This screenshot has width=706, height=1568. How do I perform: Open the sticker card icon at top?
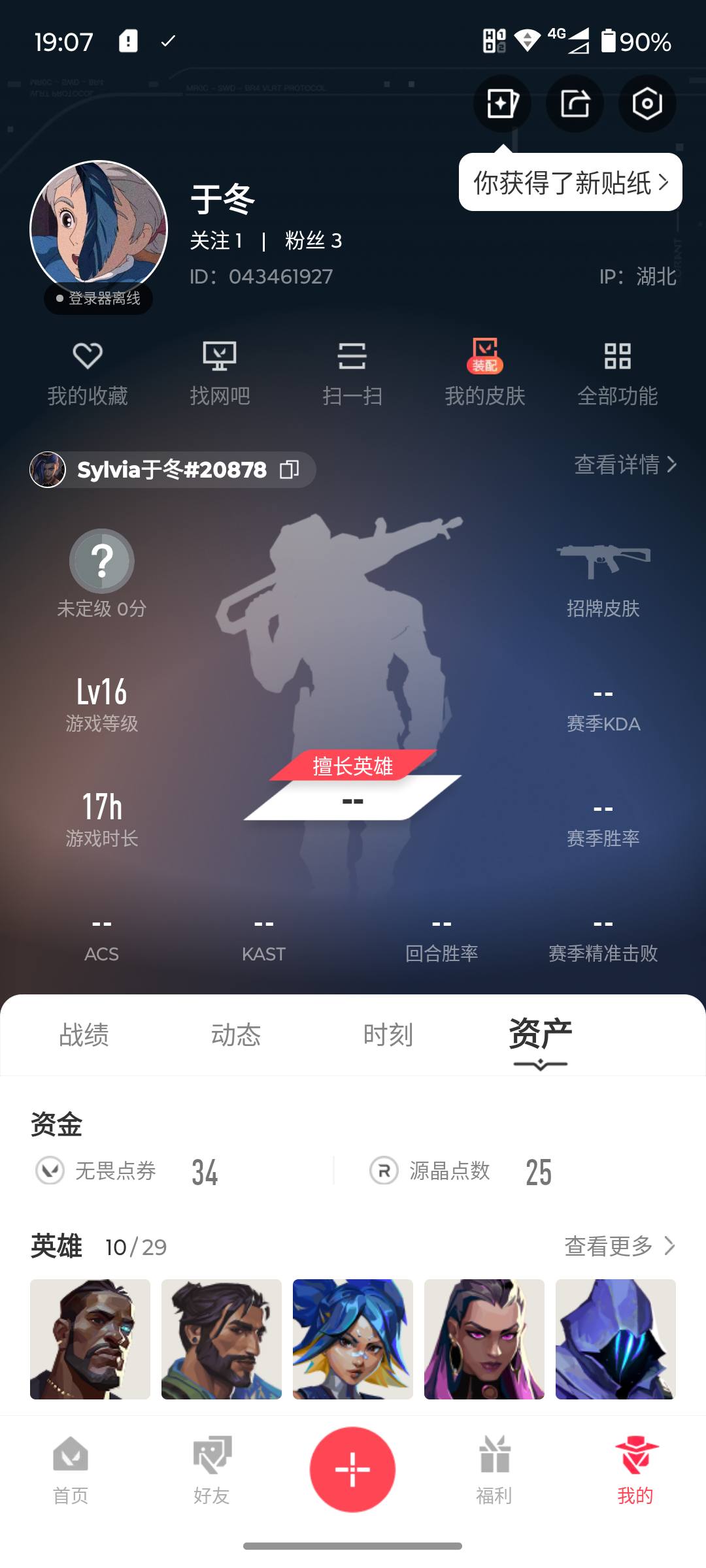pos(502,105)
